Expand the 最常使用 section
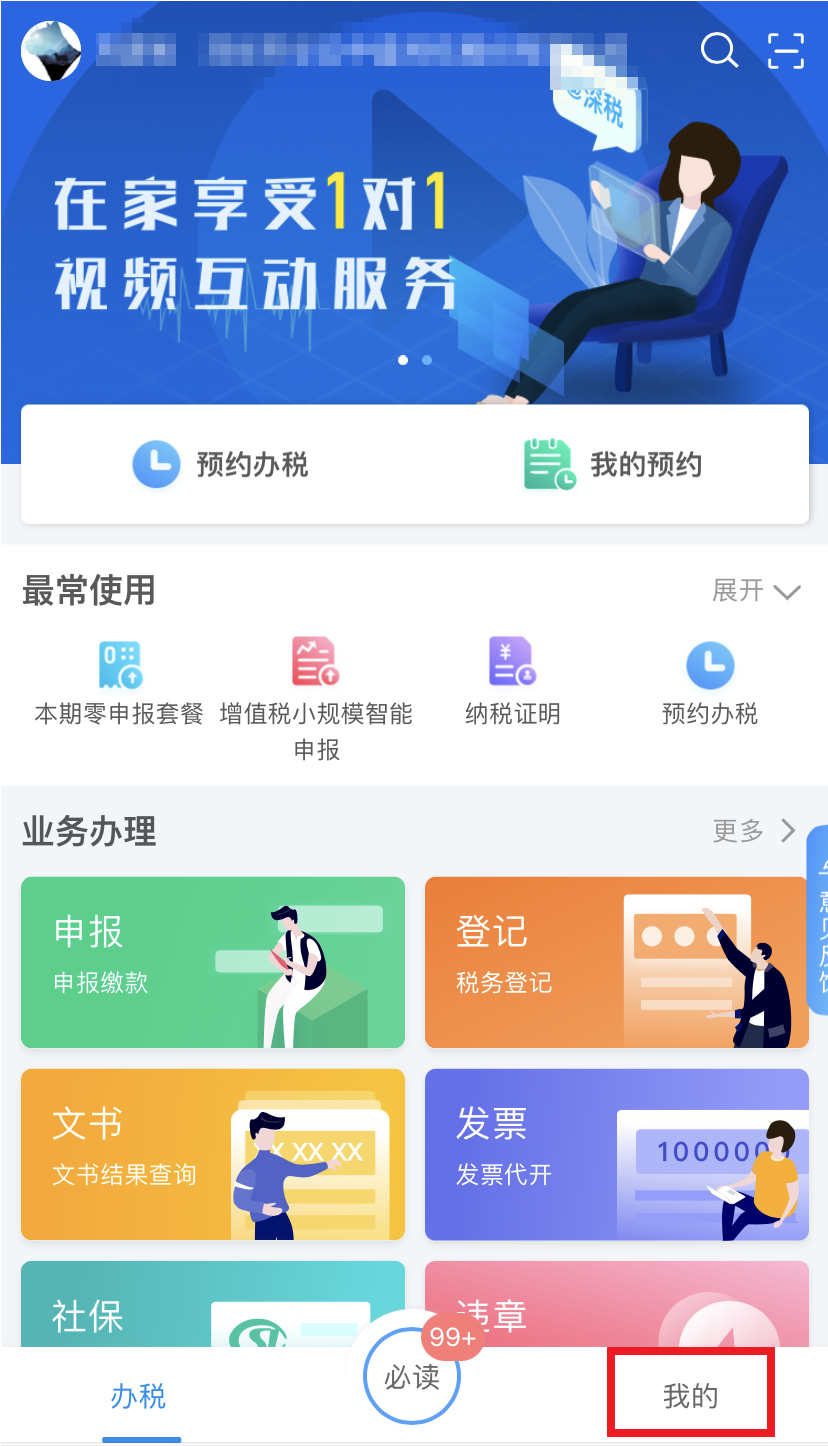This screenshot has height=1446, width=828. click(x=756, y=591)
